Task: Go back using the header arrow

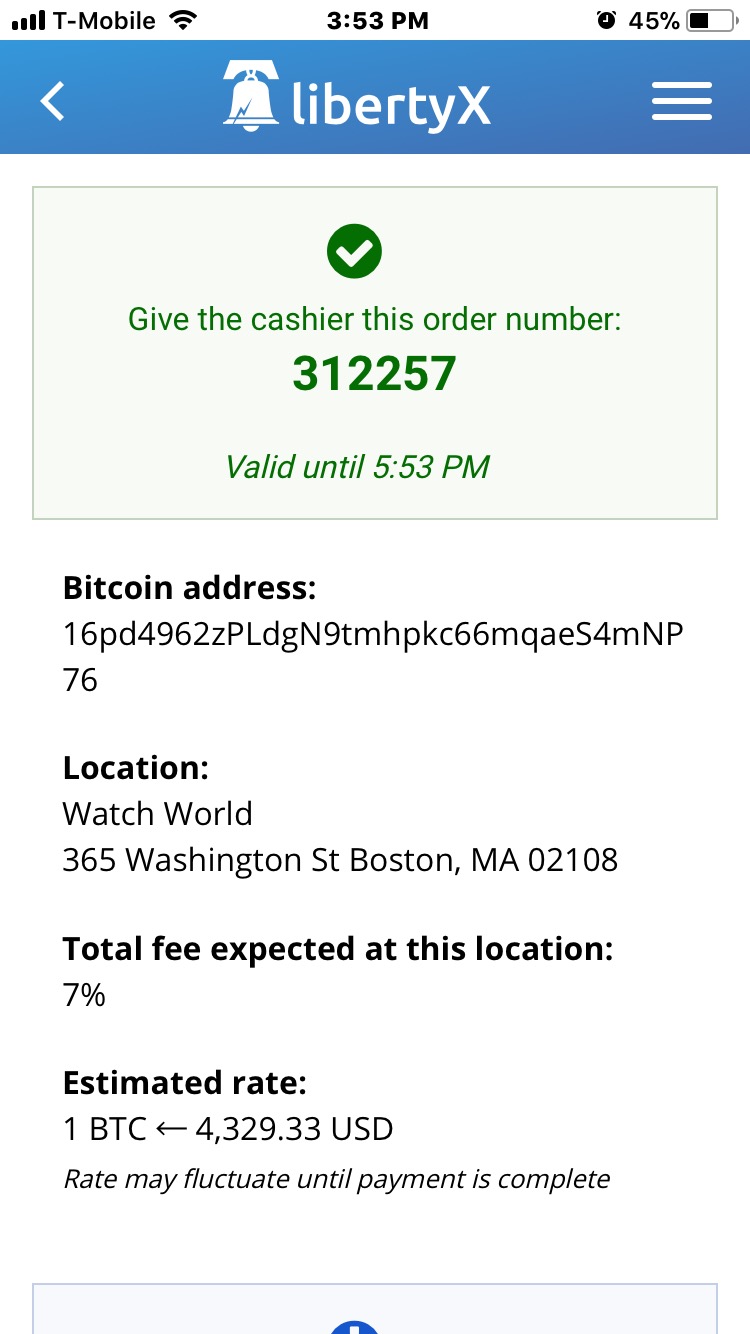Action: click(x=52, y=101)
